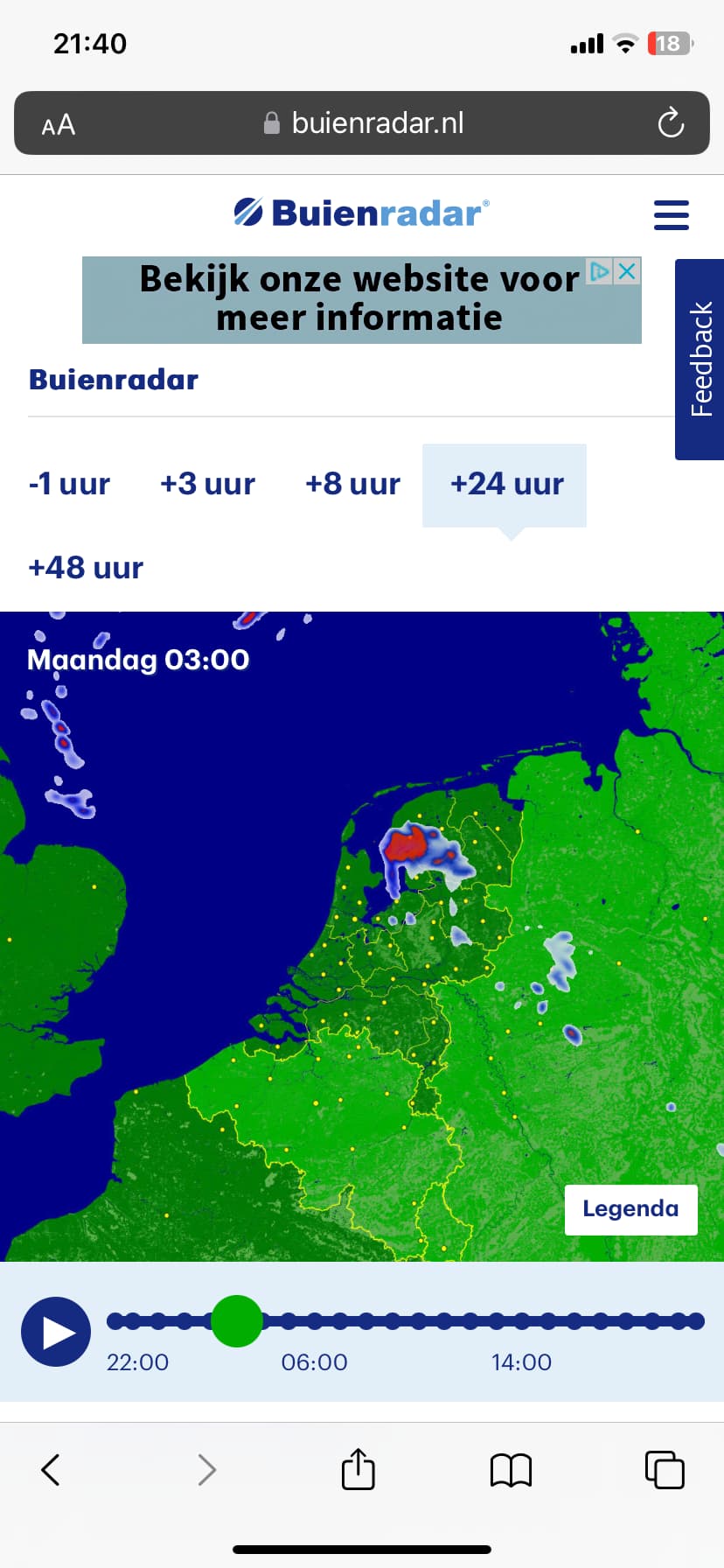Go back in Safari
Screen dimensions: 724x1568
pos(51,1470)
